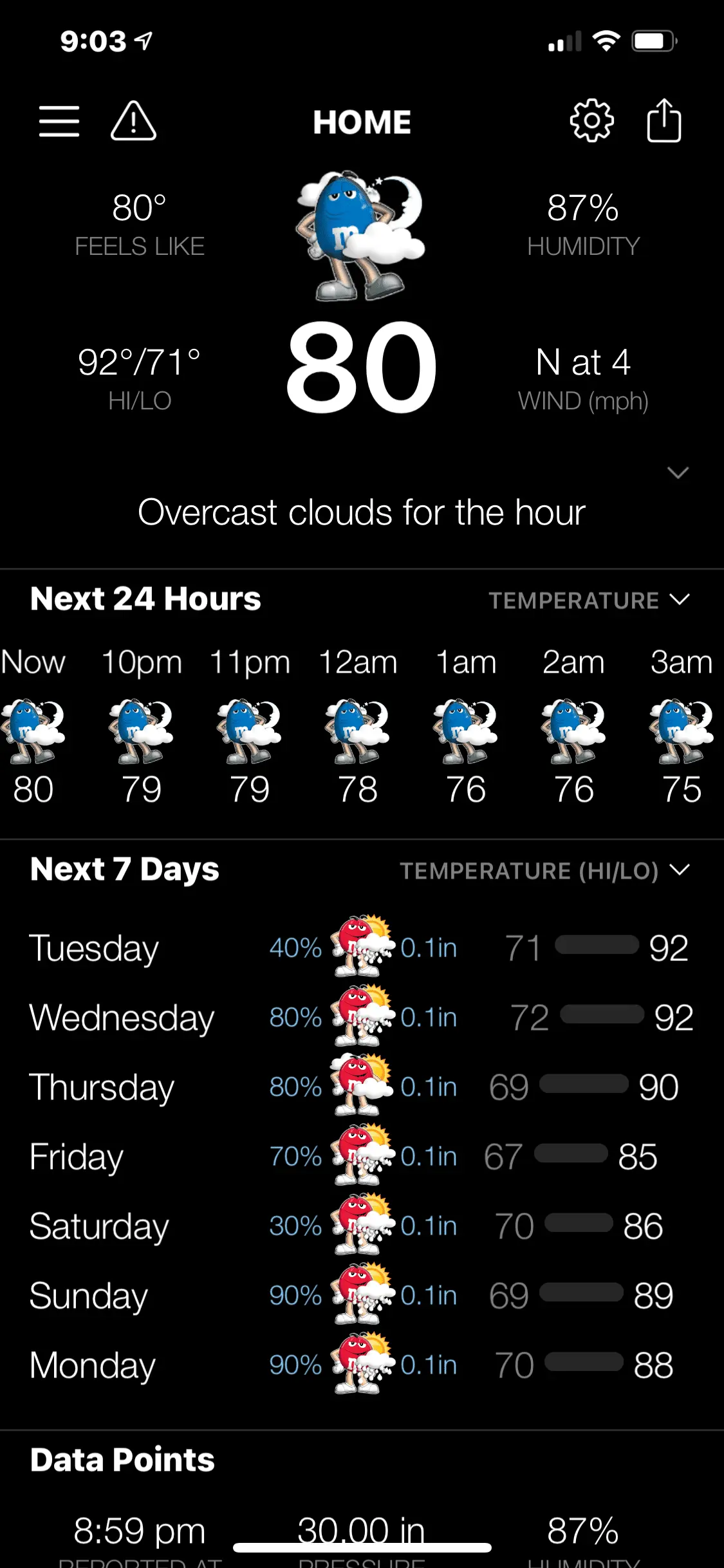This screenshot has height=1568, width=724.
Task: Expand the current conditions chevron
Action: pyautogui.click(x=678, y=473)
